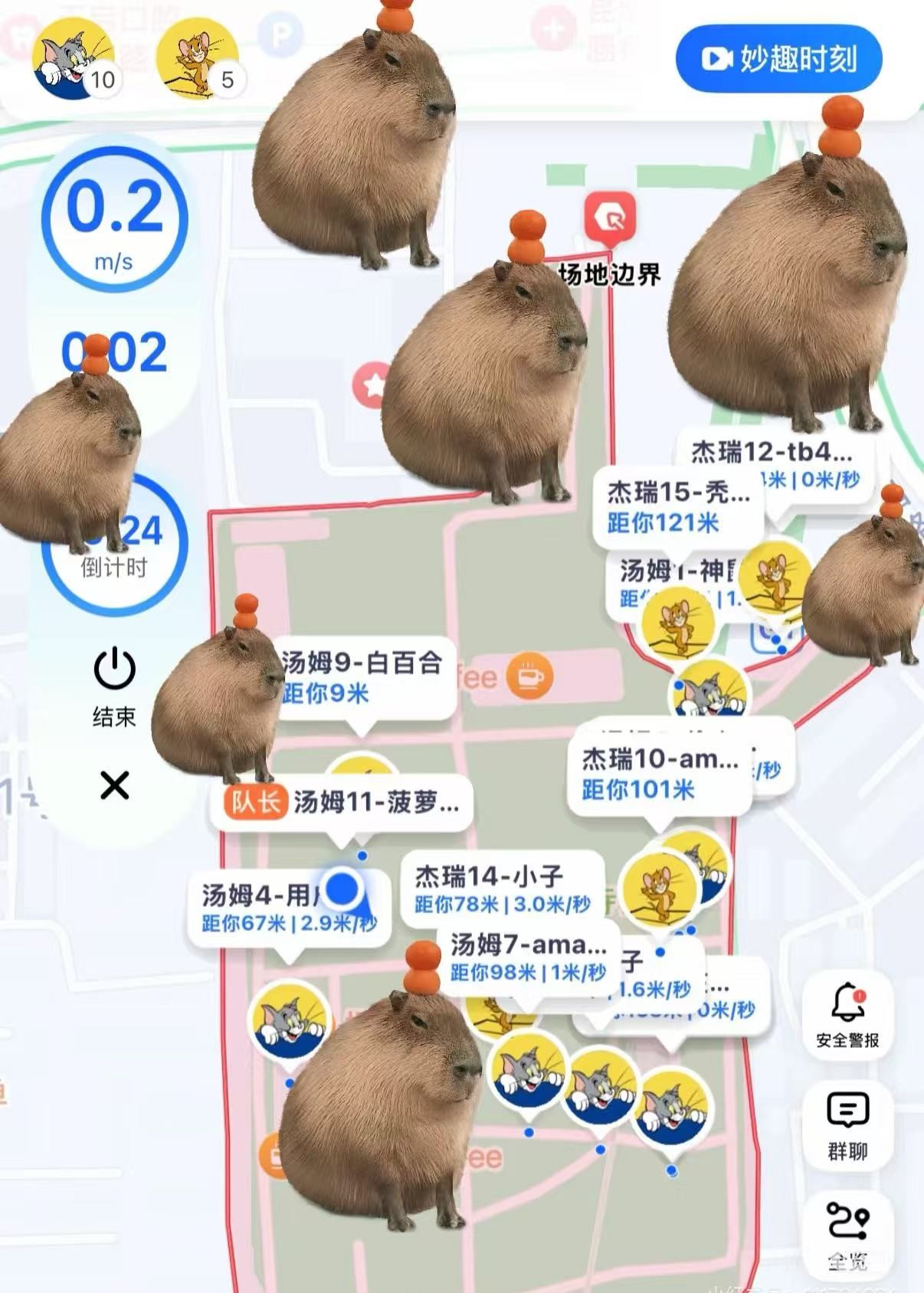Select player card 杰瑞10-am
Image resolution: width=924 pixels, height=1293 pixels.
[659, 774]
